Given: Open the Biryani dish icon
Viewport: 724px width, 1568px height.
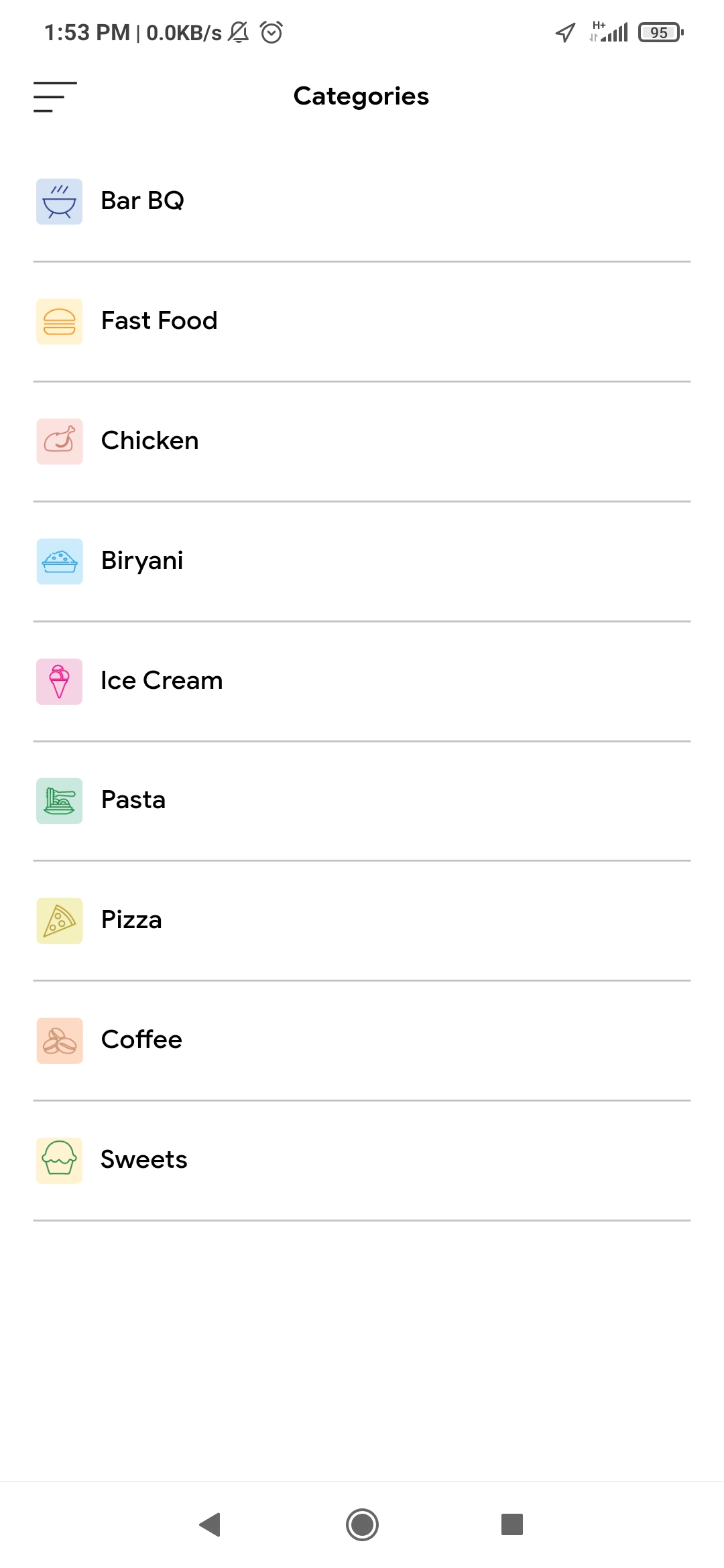Looking at the screenshot, I should coord(59,560).
